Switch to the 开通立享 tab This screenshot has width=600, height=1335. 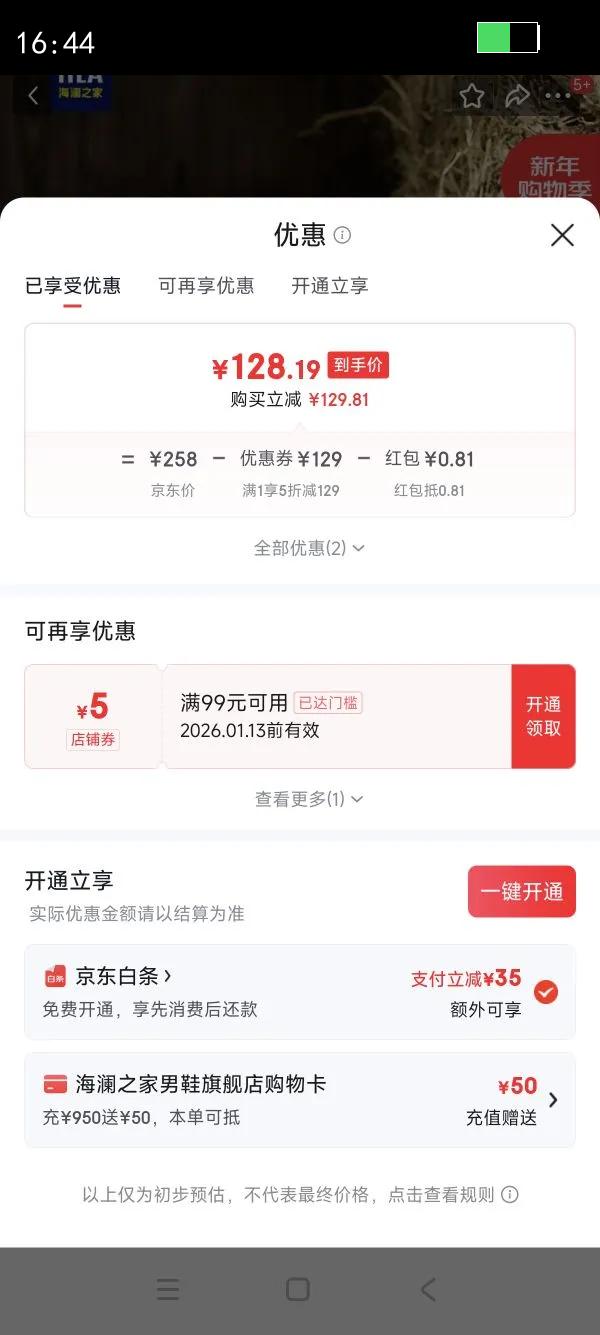330,286
